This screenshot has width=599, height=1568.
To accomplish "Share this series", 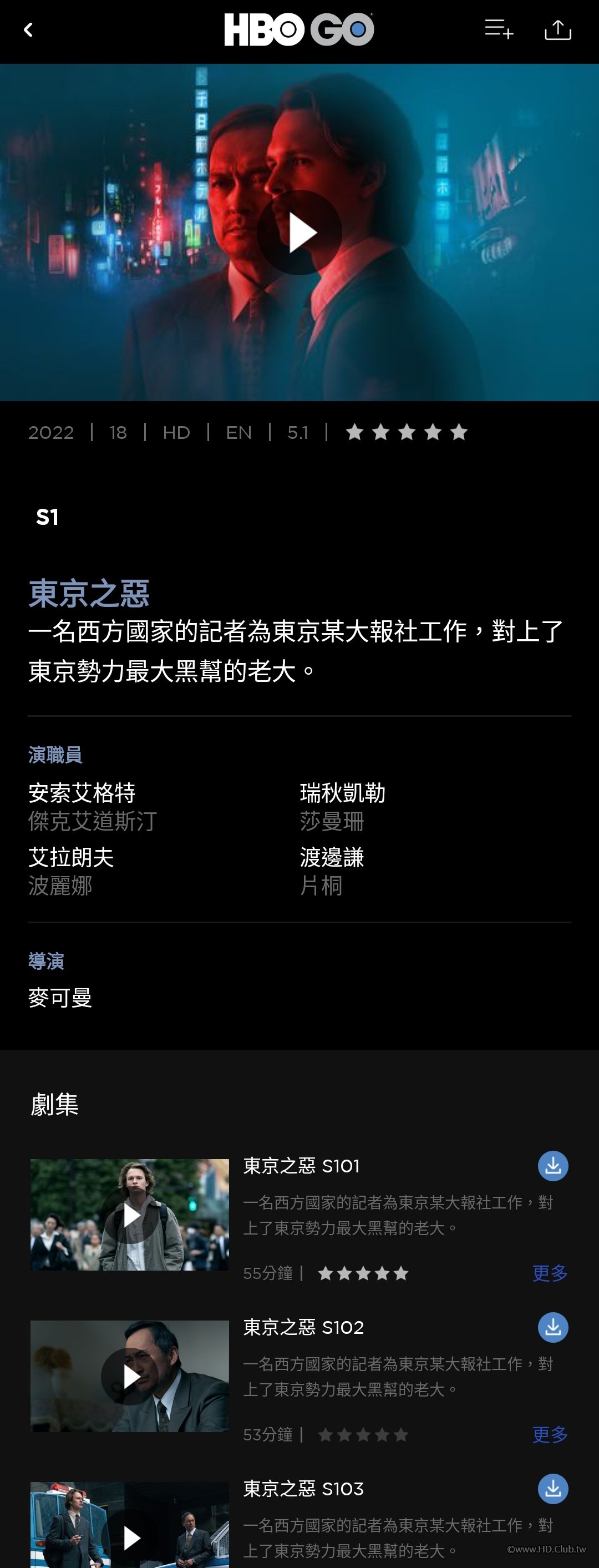I will click(557, 29).
